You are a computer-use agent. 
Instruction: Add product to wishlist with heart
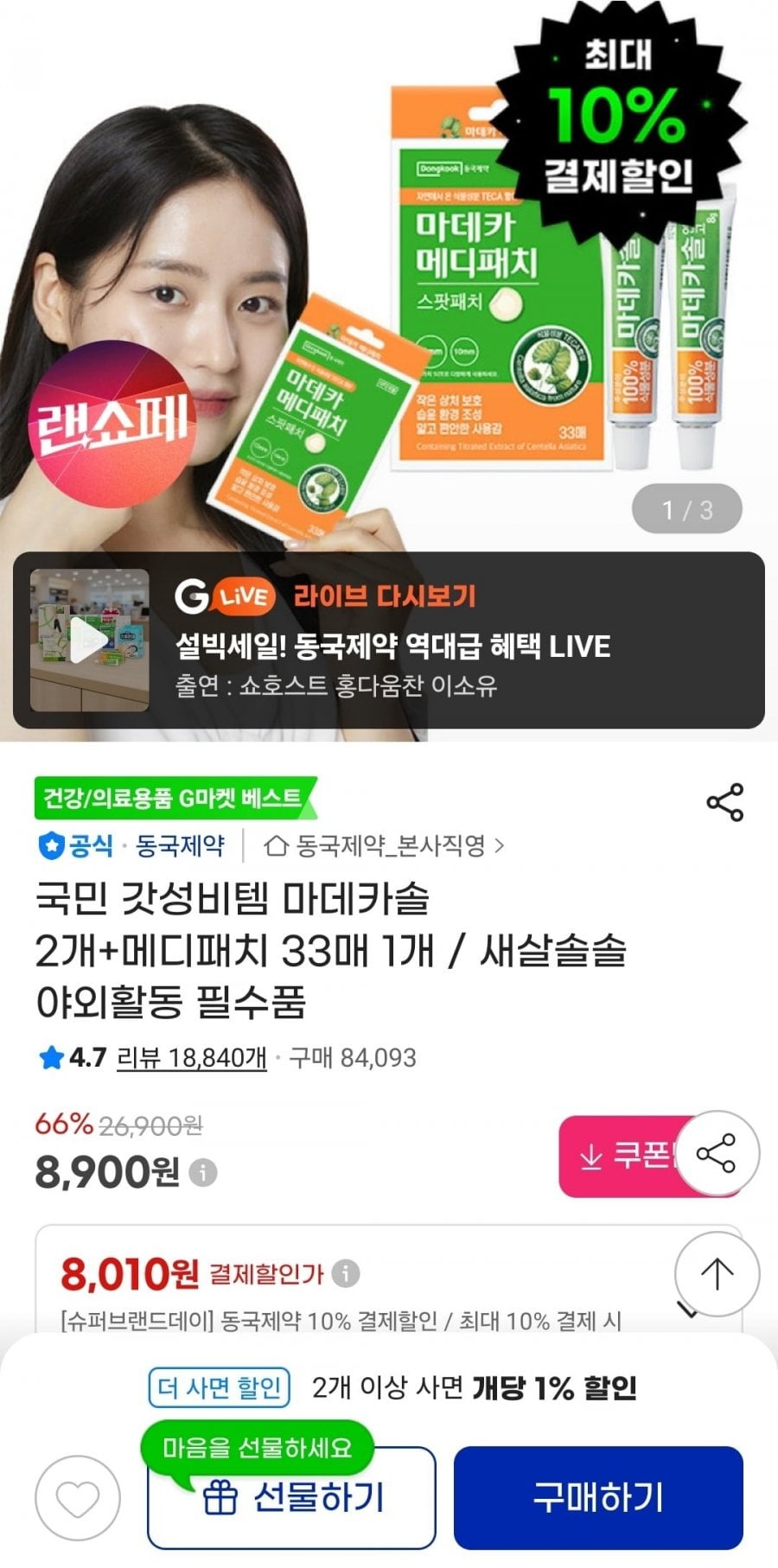click(77, 1498)
